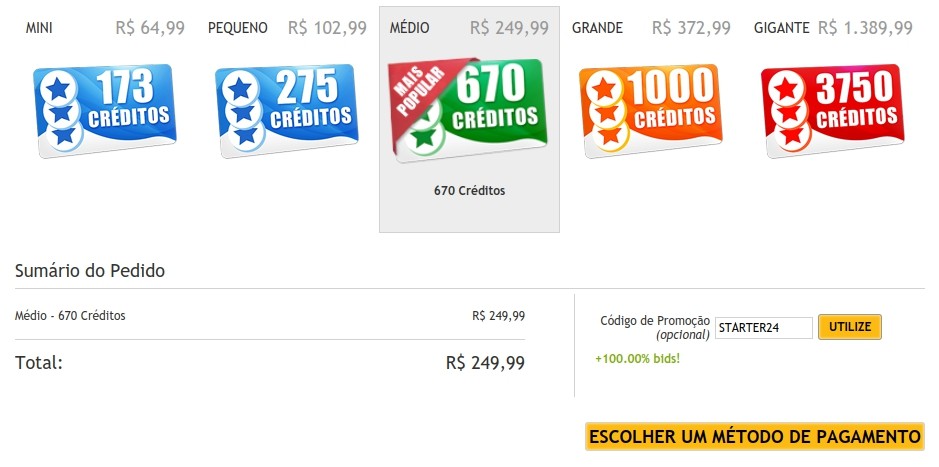
Task: Select the Médio 670 créditos package
Action: tap(469, 110)
